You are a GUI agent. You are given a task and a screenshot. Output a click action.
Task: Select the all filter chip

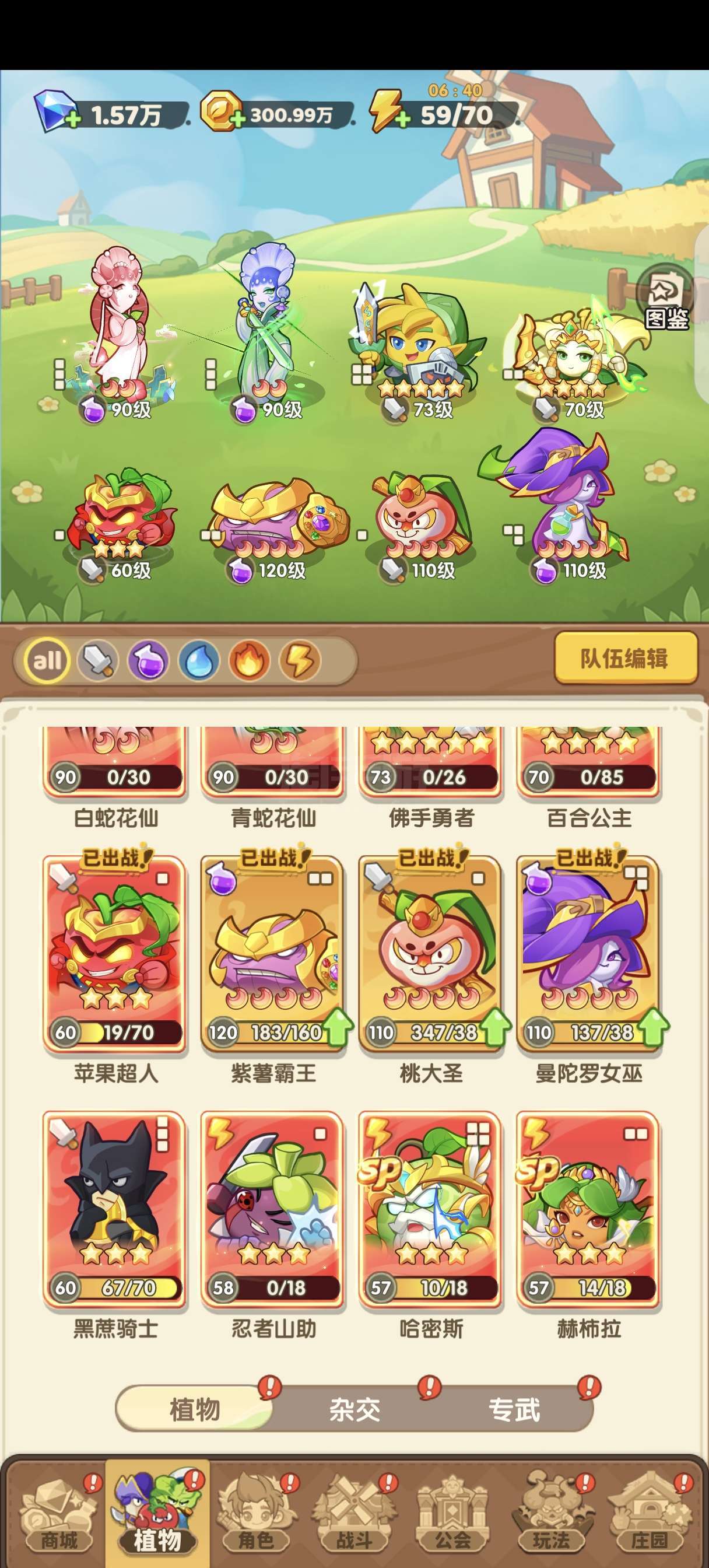tap(47, 660)
